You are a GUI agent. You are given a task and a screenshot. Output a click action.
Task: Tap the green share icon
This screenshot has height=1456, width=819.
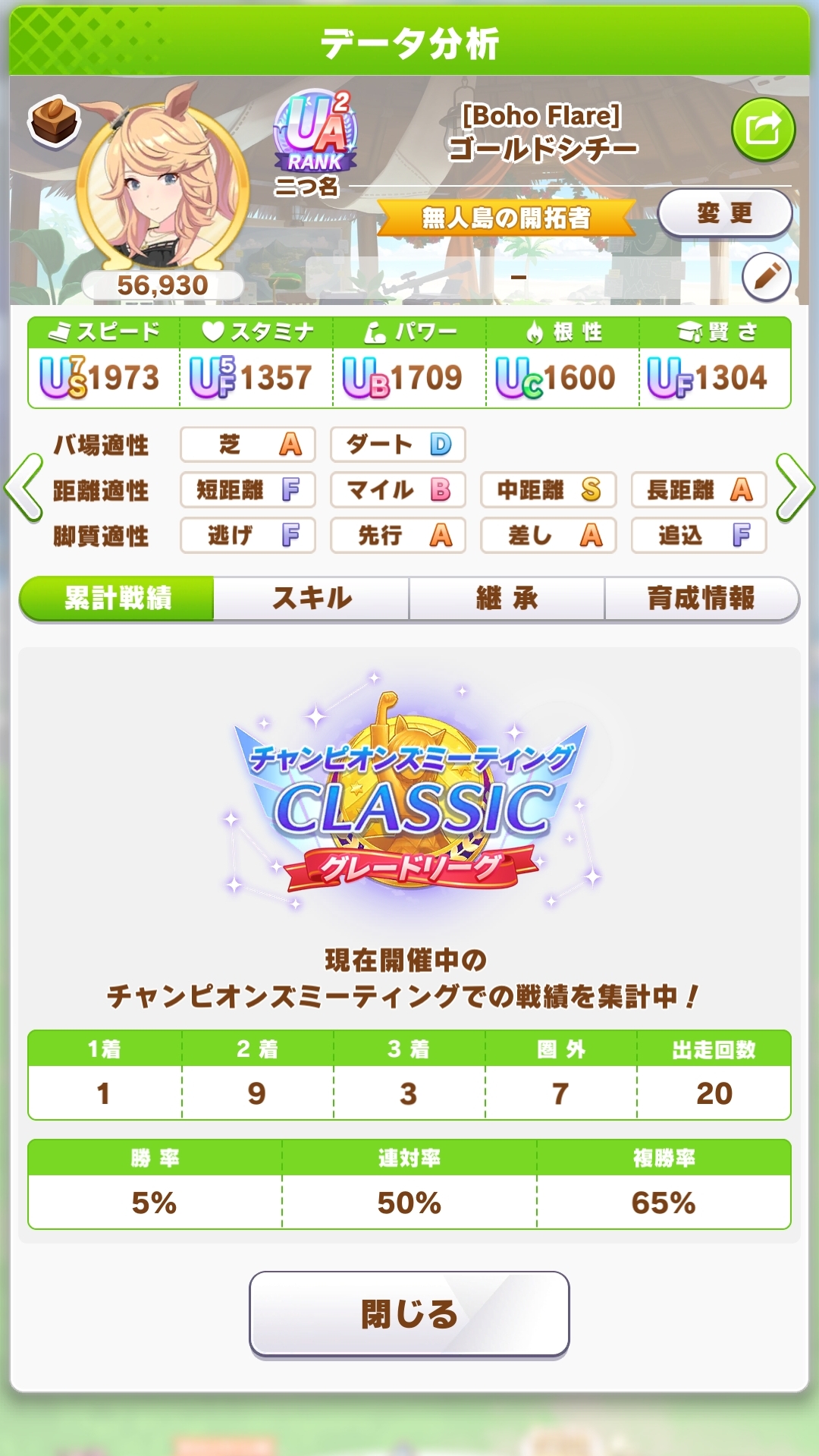763,129
